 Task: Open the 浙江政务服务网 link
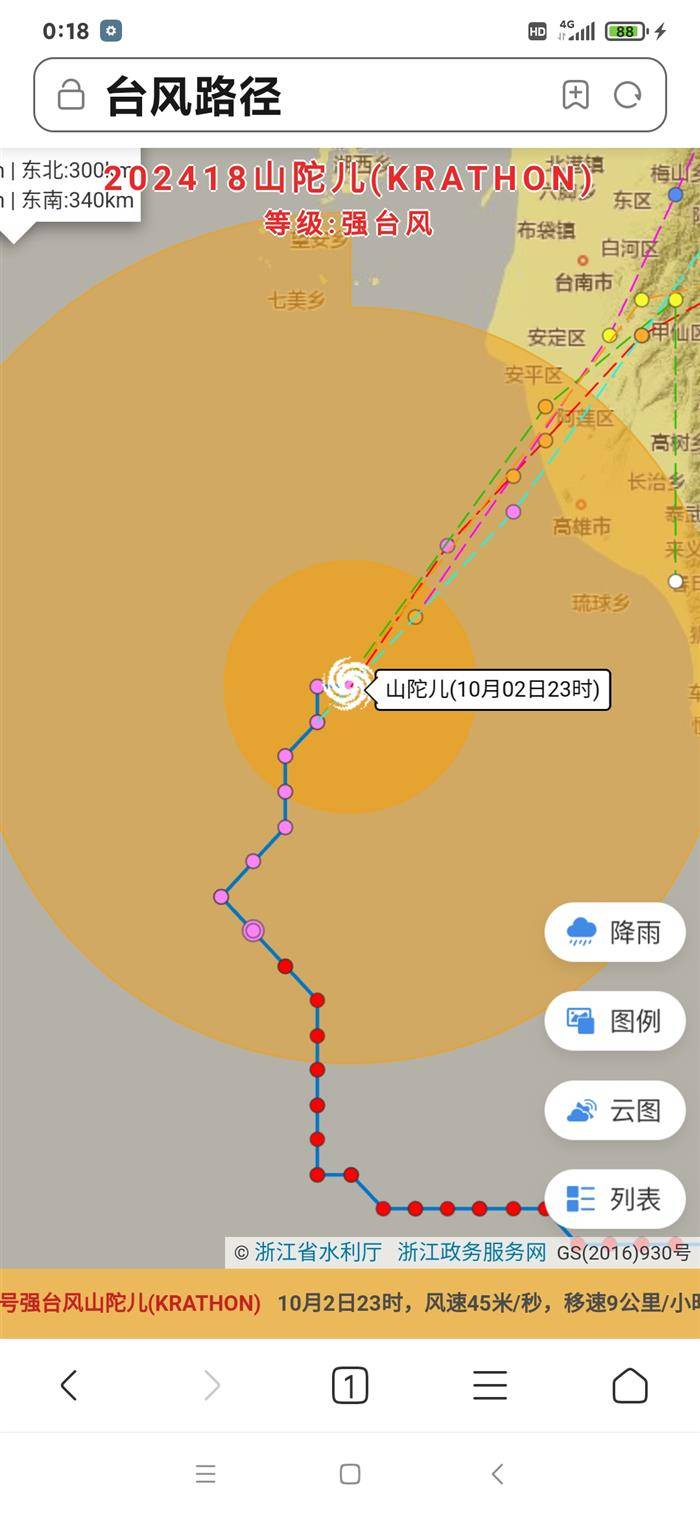coord(472,1252)
